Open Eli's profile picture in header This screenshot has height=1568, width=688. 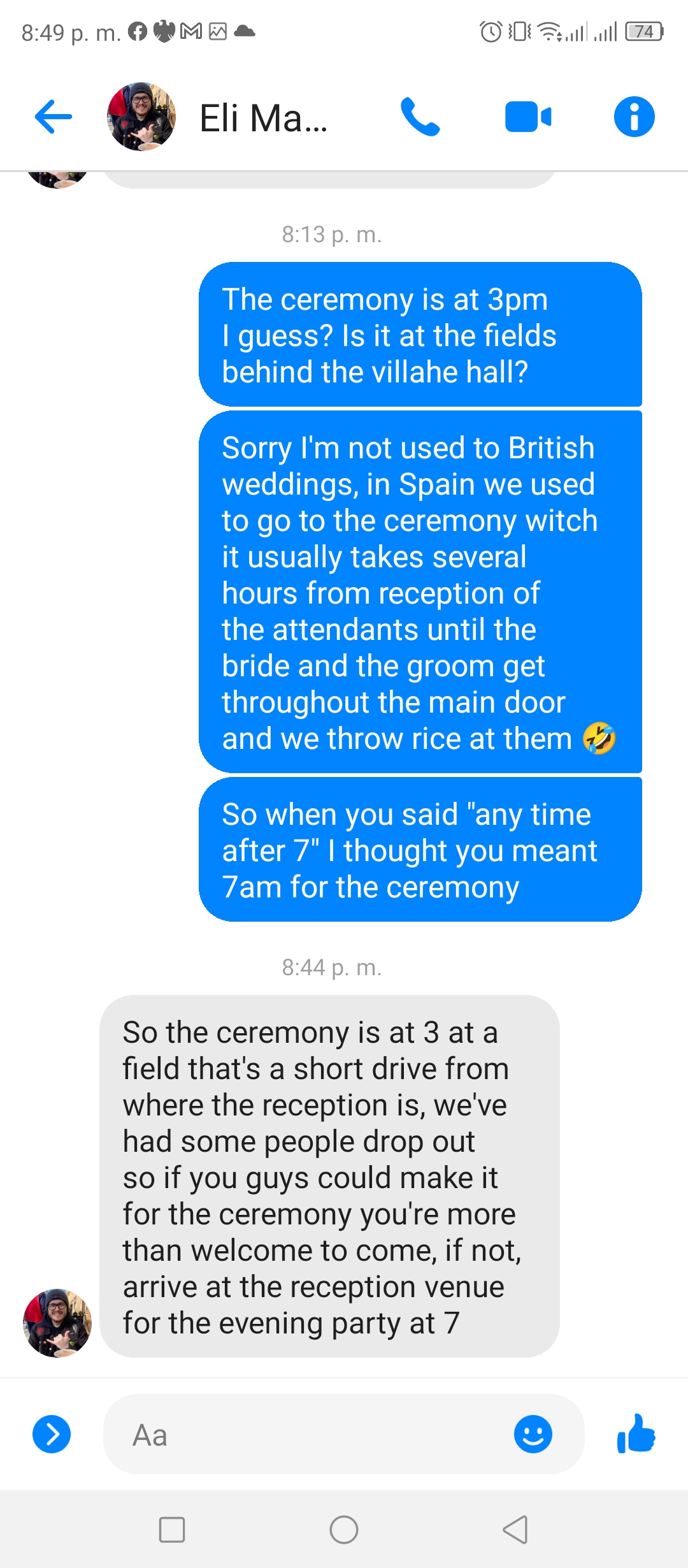pyautogui.click(x=141, y=117)
